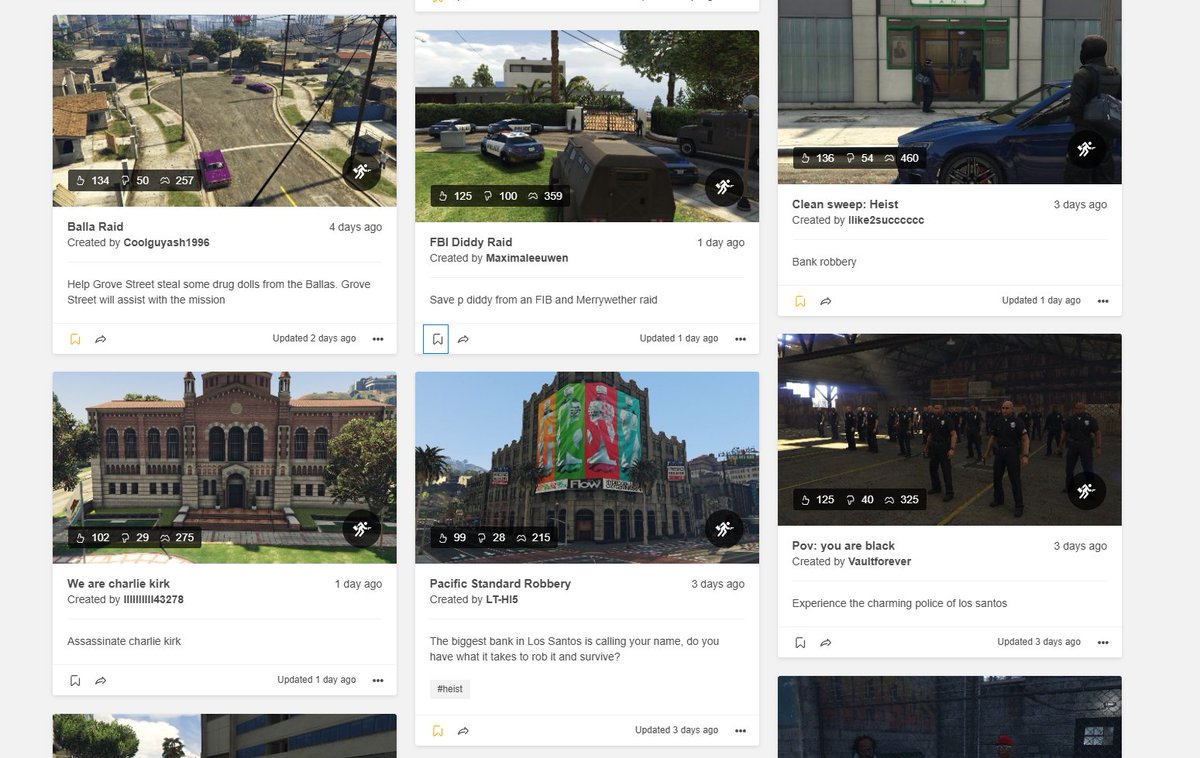The width and height of the screenshot is (1200, 758).
Task: Bookmark the We are charlie kirk job
Action: (75, 680)
